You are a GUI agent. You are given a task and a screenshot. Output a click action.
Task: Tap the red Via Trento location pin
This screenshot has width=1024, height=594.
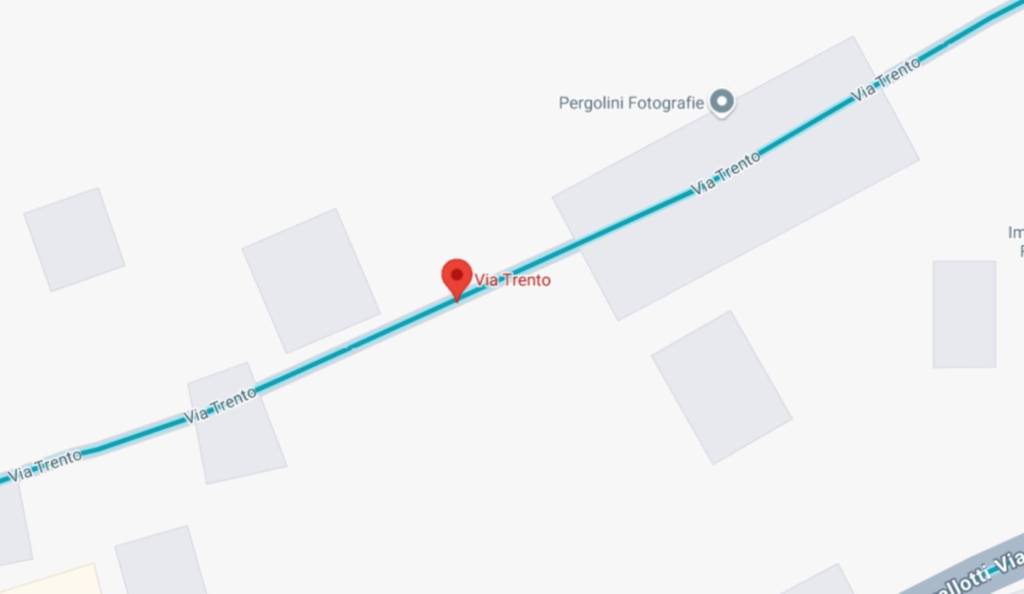[457, 276]
